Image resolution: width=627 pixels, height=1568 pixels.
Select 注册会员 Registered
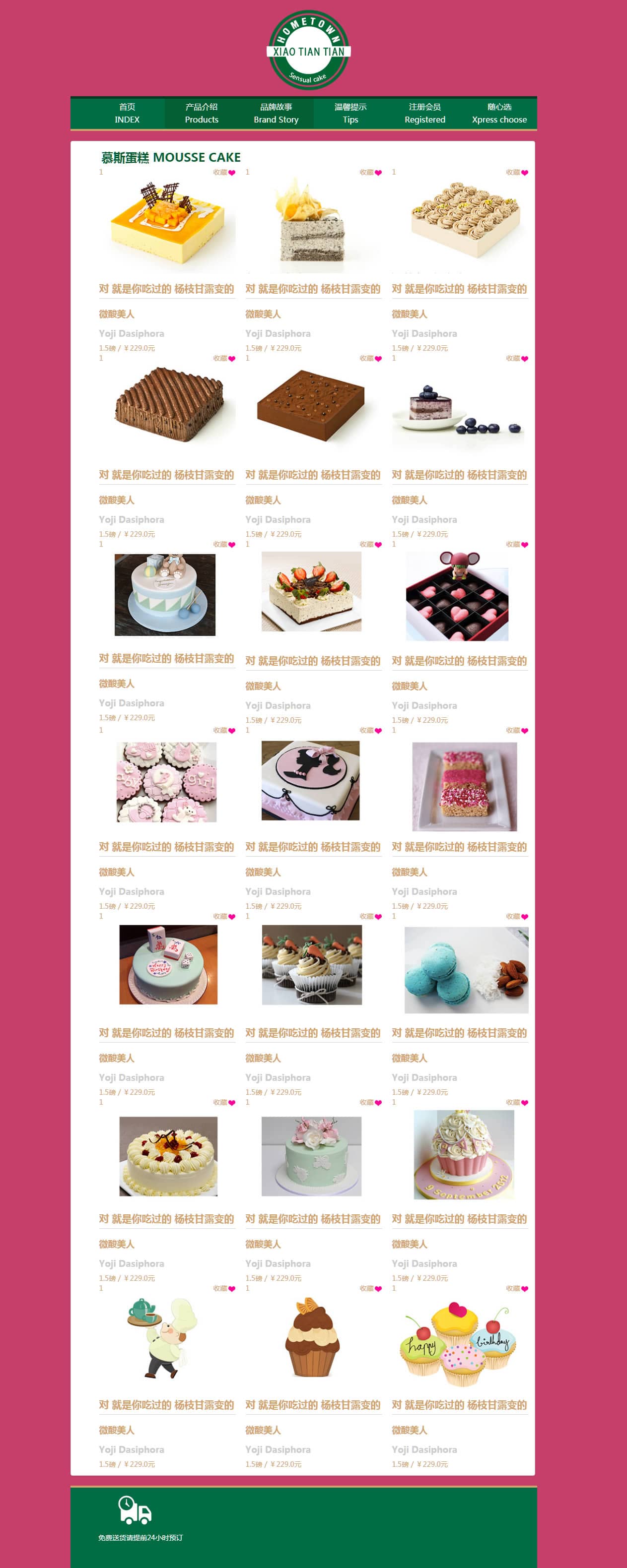[425, 113]
